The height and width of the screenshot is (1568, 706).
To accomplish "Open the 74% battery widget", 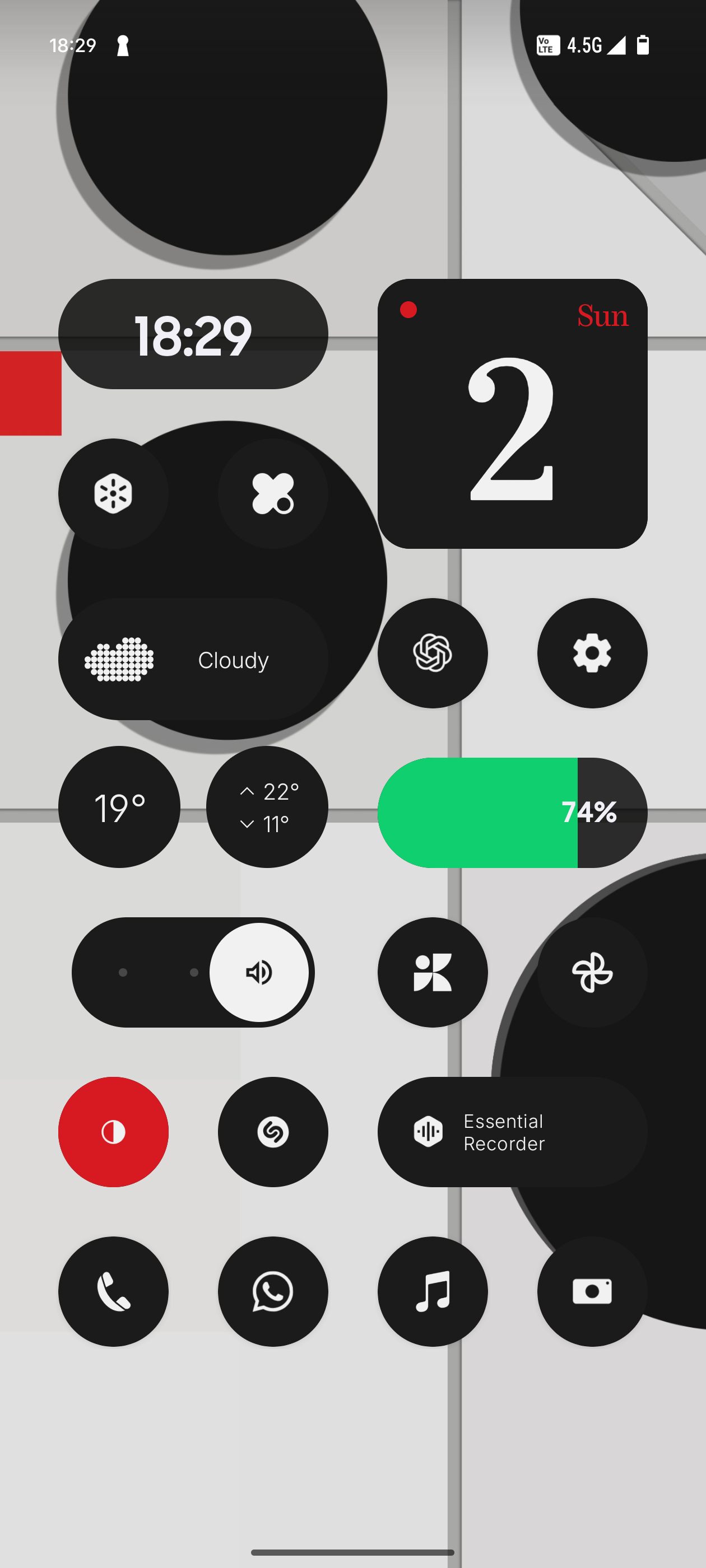I will 512,813.
